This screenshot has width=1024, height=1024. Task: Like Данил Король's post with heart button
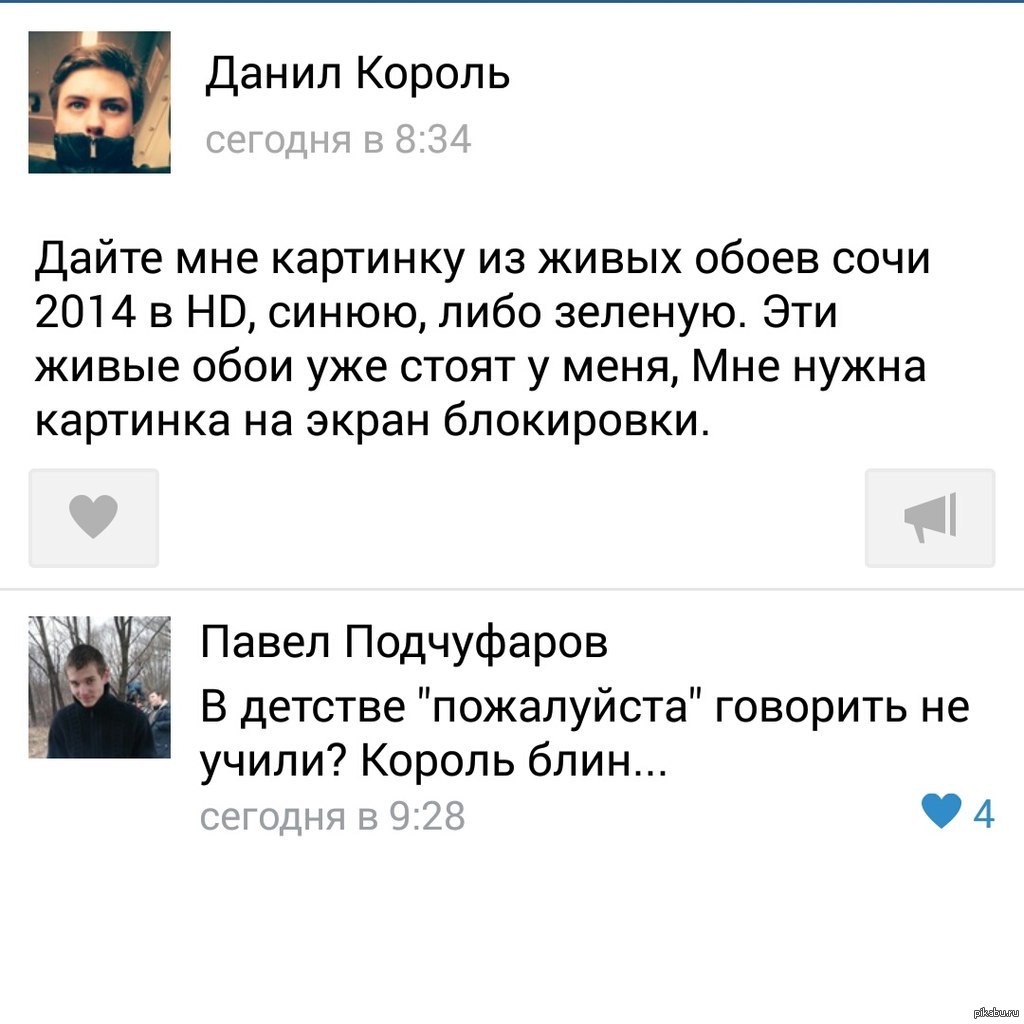tap(94, 517)
